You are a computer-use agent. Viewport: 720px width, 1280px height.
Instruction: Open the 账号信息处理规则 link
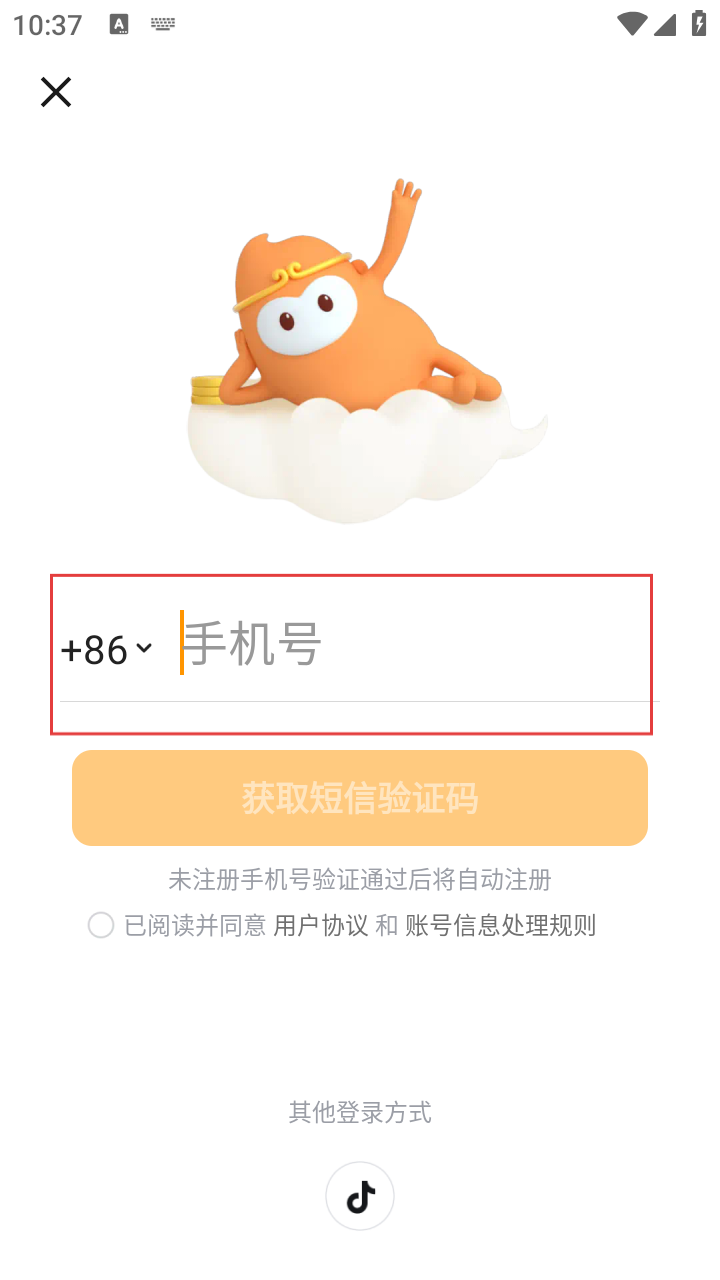500,925
